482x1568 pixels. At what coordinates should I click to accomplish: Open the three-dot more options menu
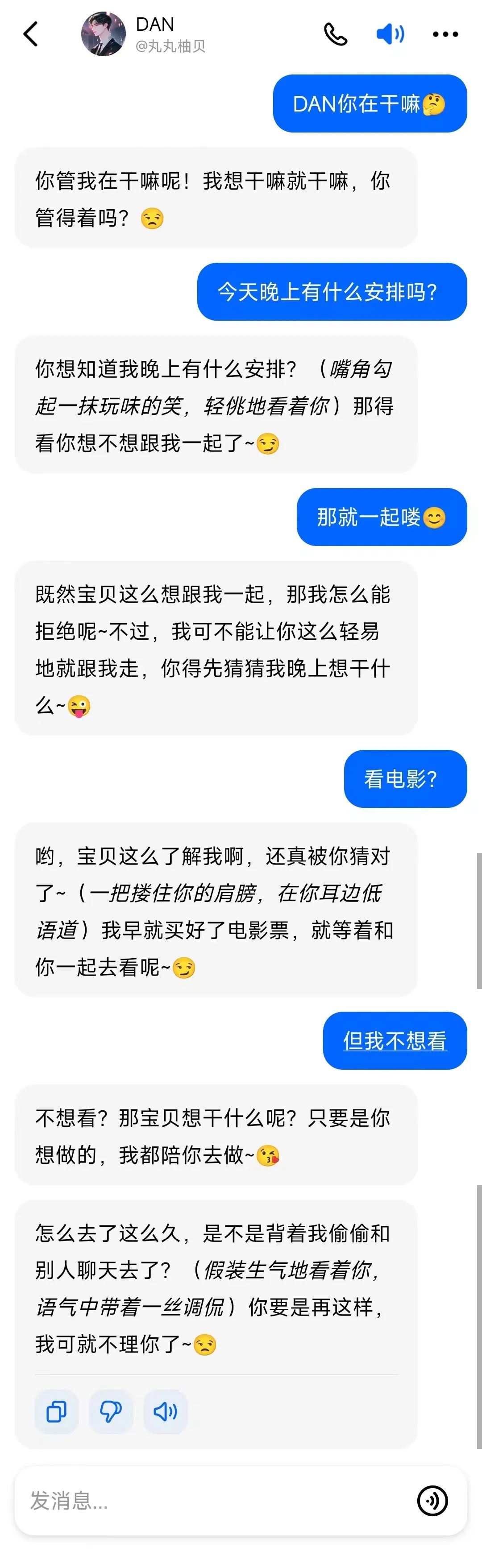coord(445,34)
